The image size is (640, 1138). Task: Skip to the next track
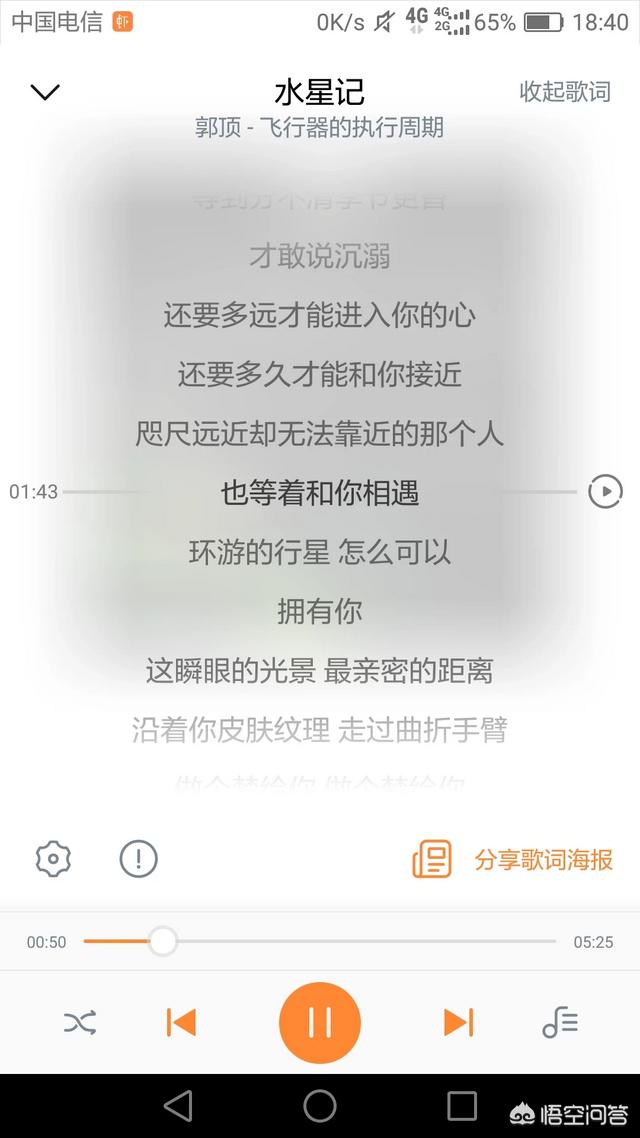[x=459, y=1023]
